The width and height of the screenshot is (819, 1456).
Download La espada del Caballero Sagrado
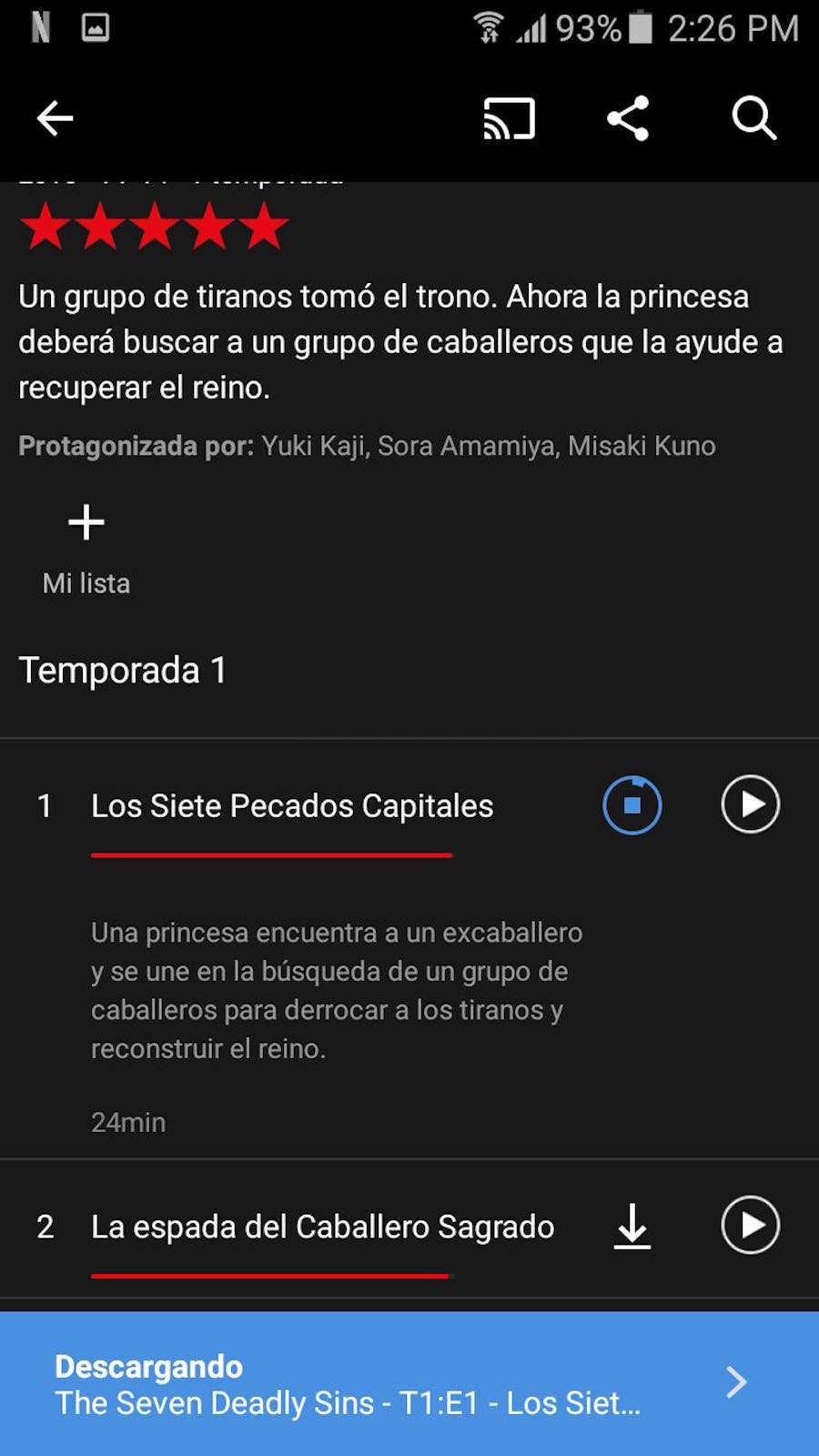tap(632, 1226)
